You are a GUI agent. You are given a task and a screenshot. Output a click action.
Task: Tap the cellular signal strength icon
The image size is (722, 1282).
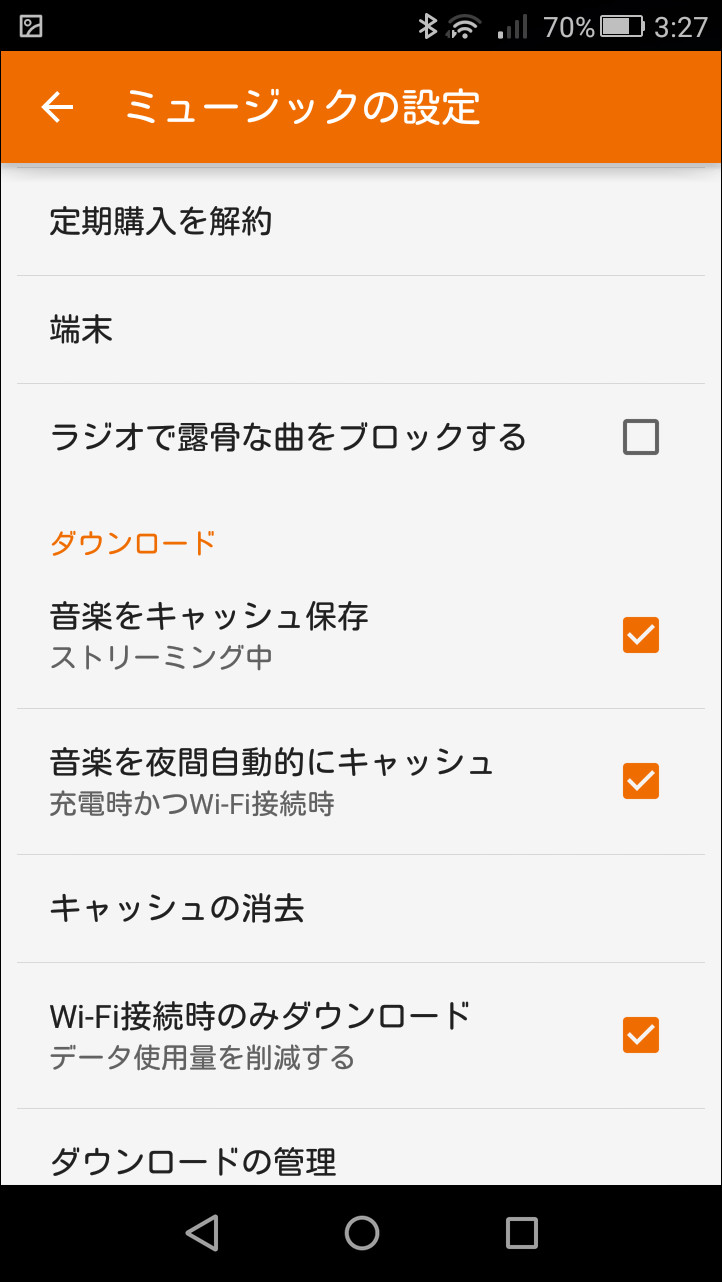[x=510, y=27]
